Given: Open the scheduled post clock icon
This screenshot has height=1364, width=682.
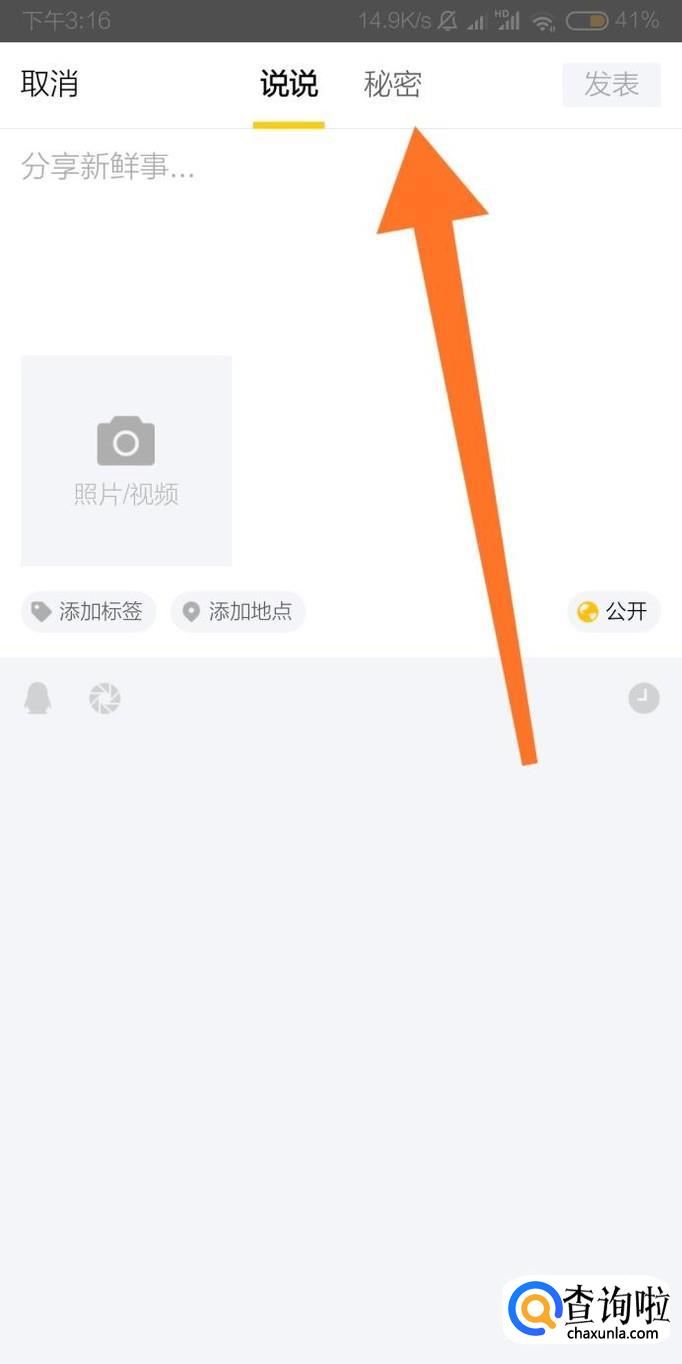Looking at the screenshot, I should [x=643, y=698].
